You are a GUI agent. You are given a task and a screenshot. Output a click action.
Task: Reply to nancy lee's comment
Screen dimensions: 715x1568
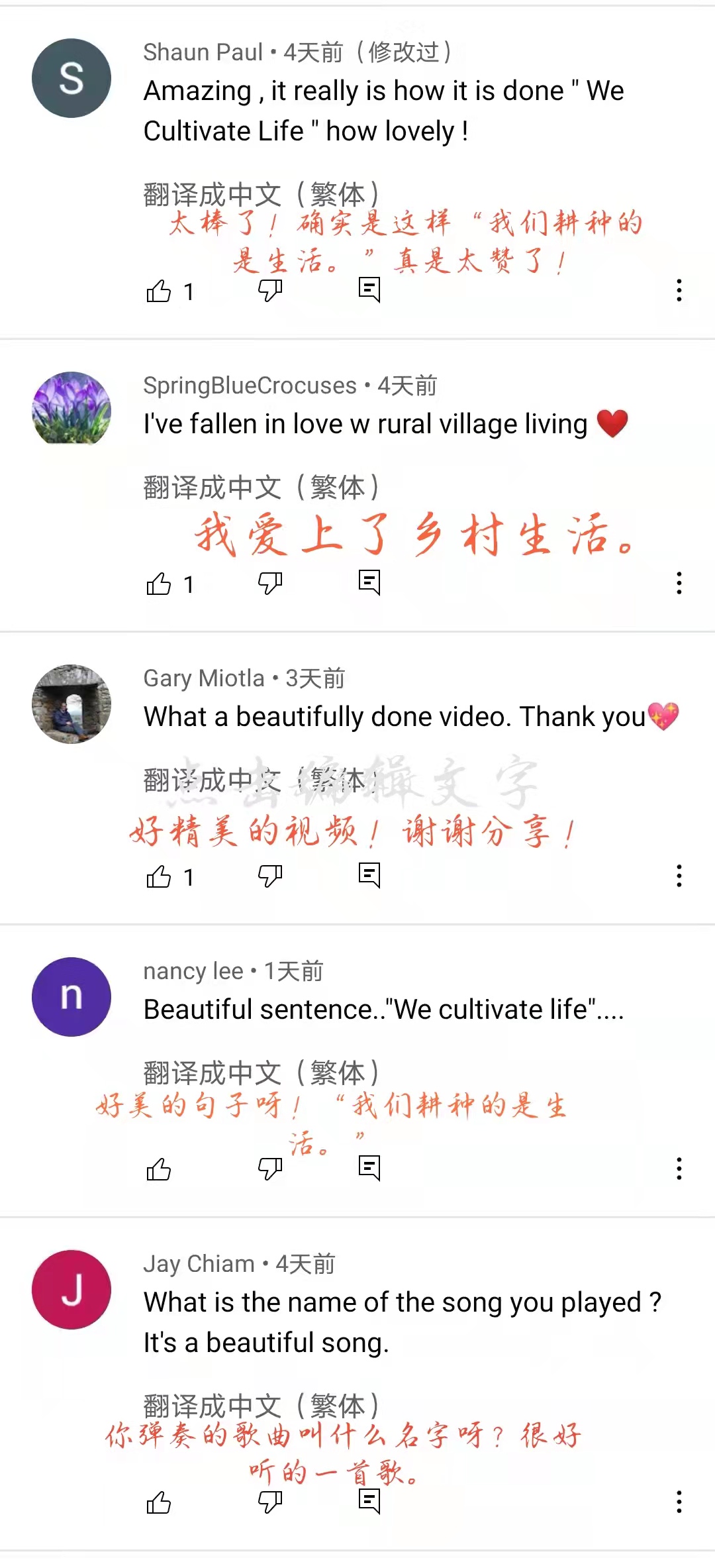pos(369,1168)
